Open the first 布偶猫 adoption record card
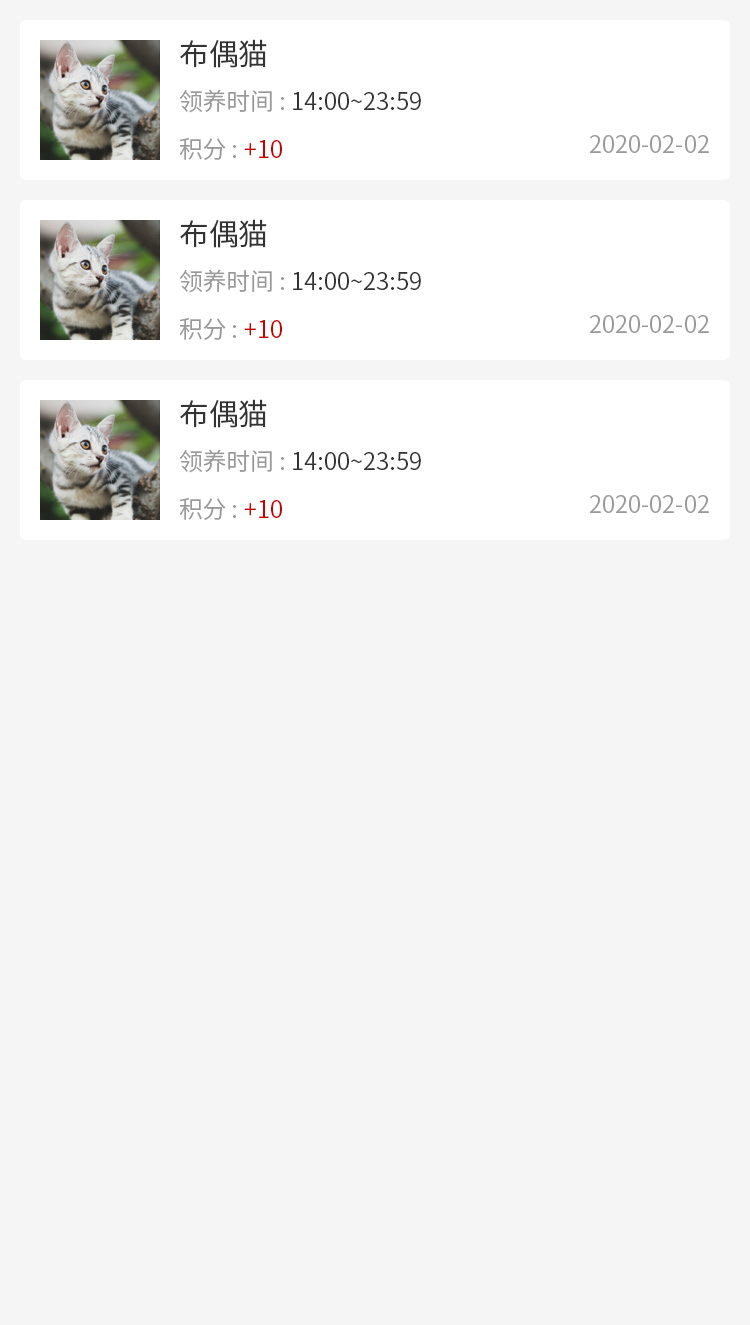Viewport: 750px width, 1325px height. click(x=375, y=100)
